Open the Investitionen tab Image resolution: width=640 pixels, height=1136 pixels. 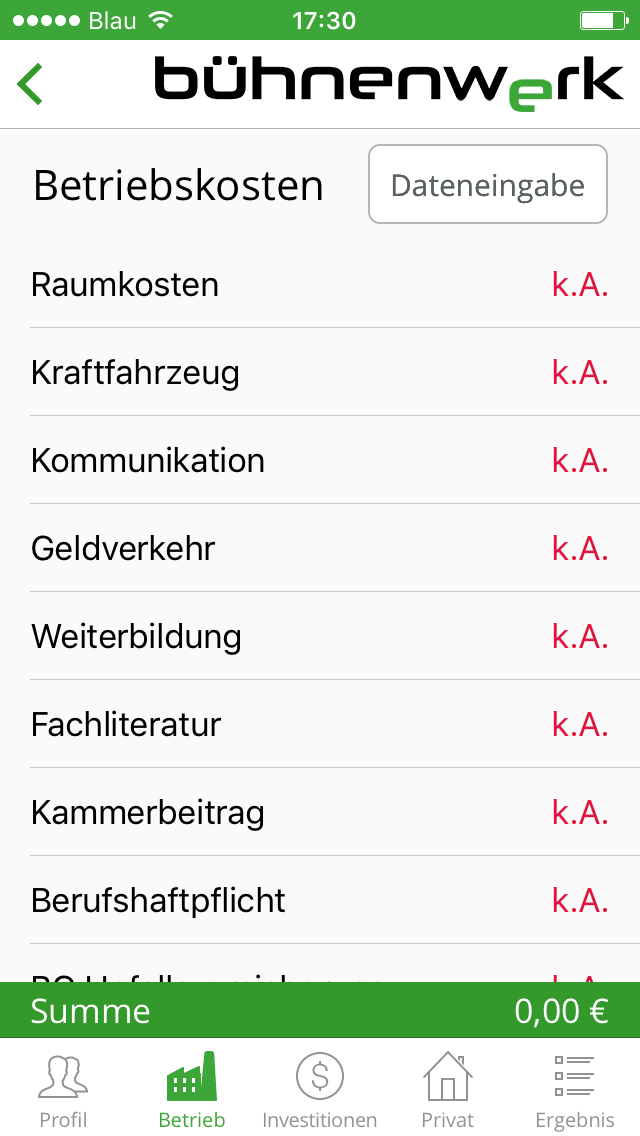click(320, 1090)
